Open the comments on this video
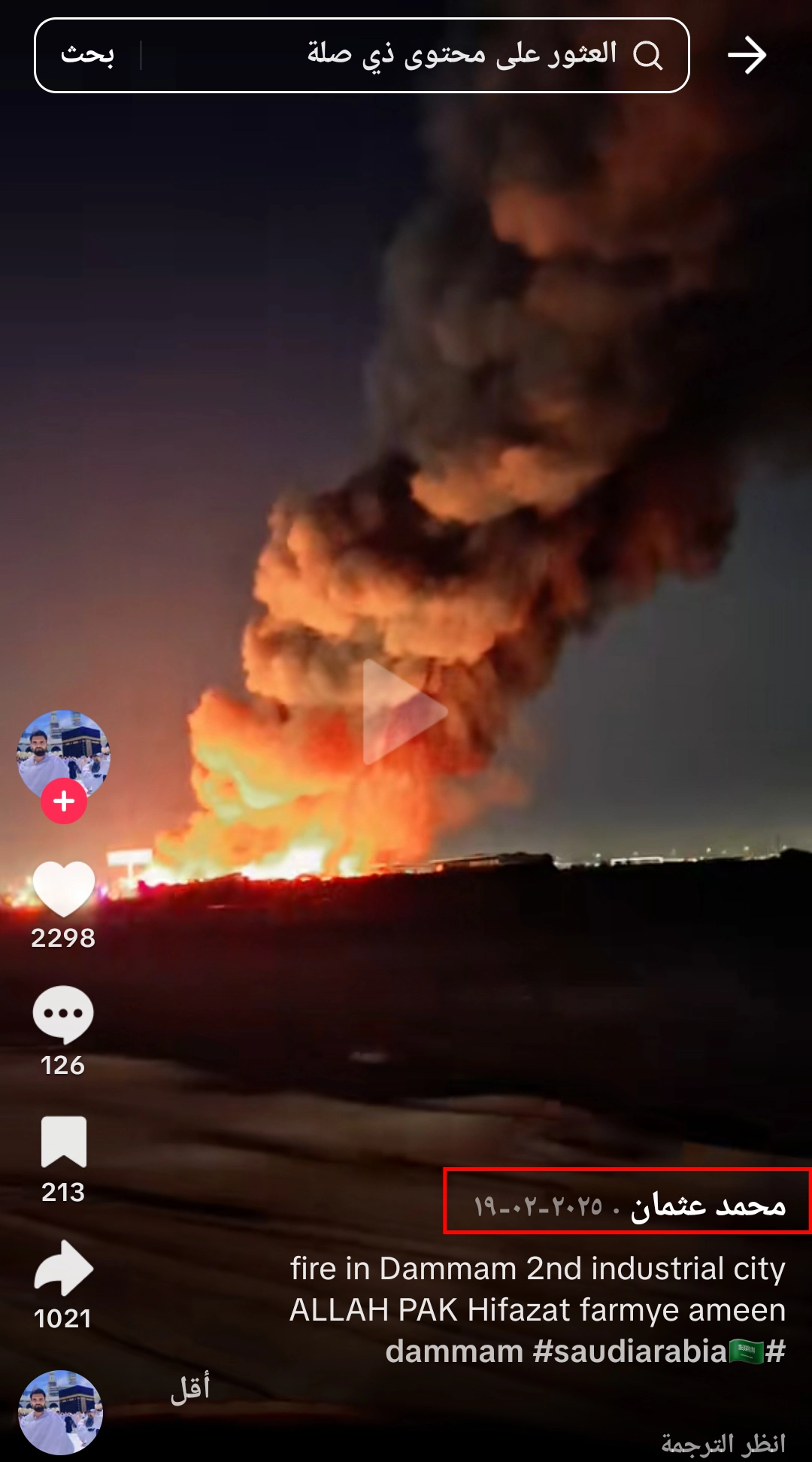This screenshot has height=1462, width=812. click(x=63, y=1014)
